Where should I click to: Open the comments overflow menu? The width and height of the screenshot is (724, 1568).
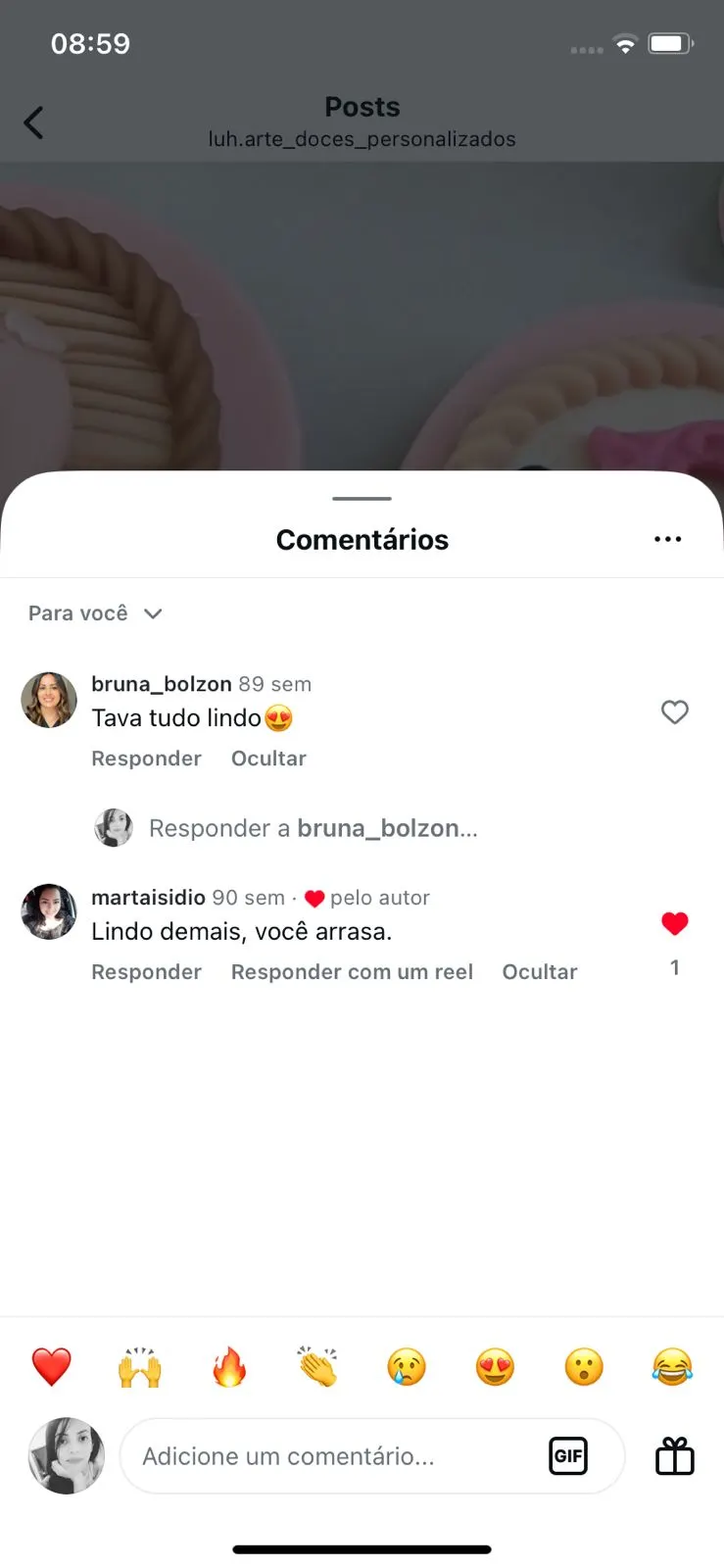tap(667, 539)
